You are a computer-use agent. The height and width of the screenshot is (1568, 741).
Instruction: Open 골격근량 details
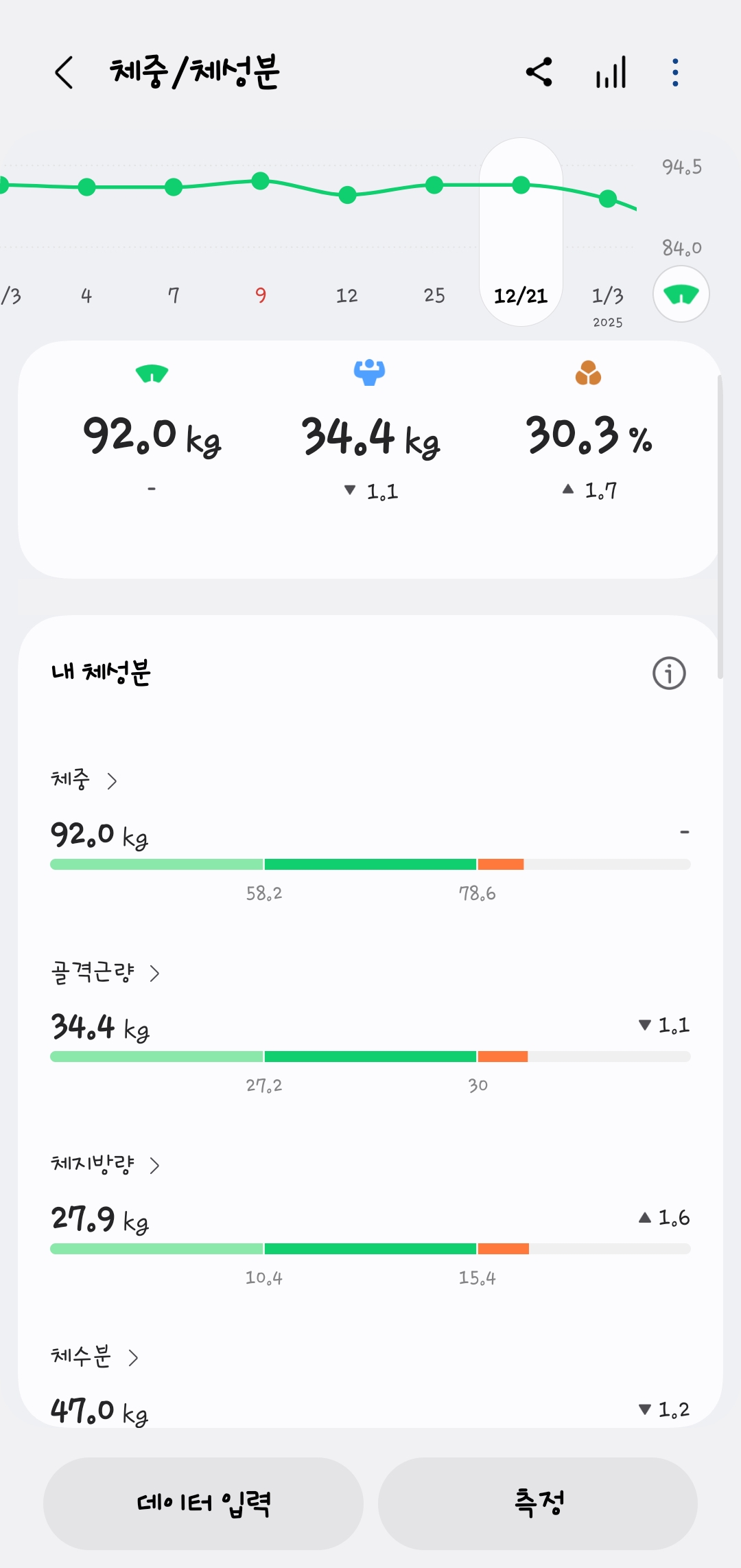[105, 973]
